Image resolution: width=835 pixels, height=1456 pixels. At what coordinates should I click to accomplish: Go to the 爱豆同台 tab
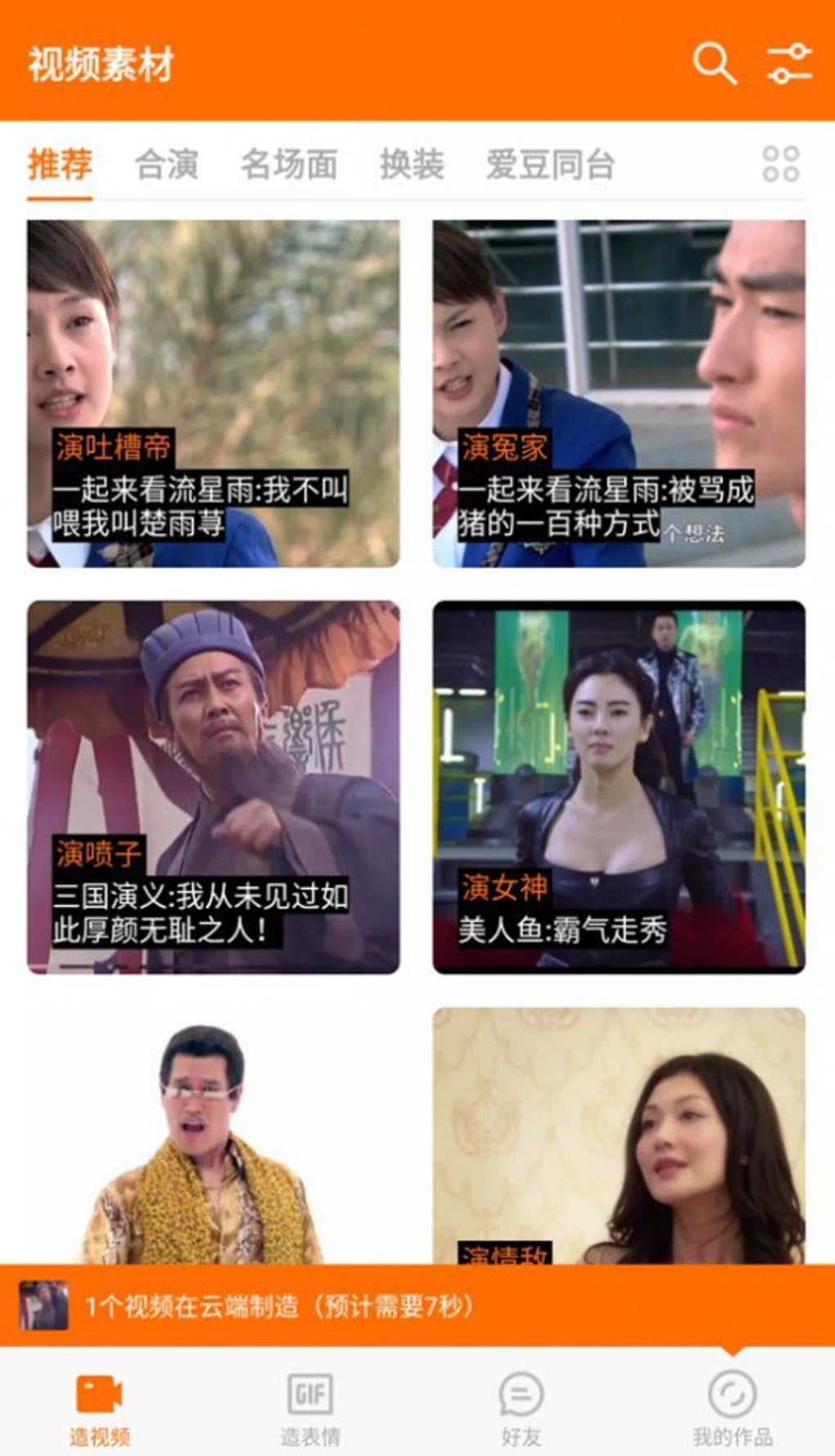pos(550,165)
